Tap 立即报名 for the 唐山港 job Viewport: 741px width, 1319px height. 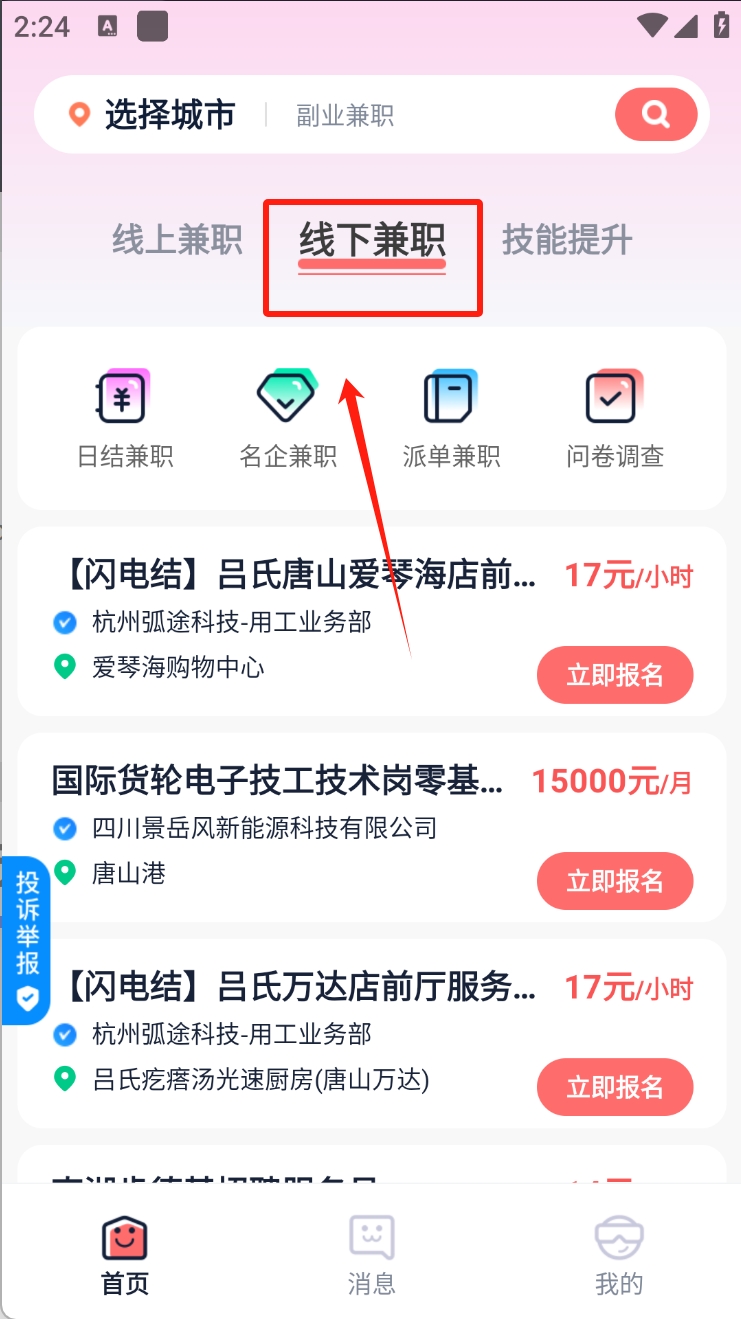[615, 881]
